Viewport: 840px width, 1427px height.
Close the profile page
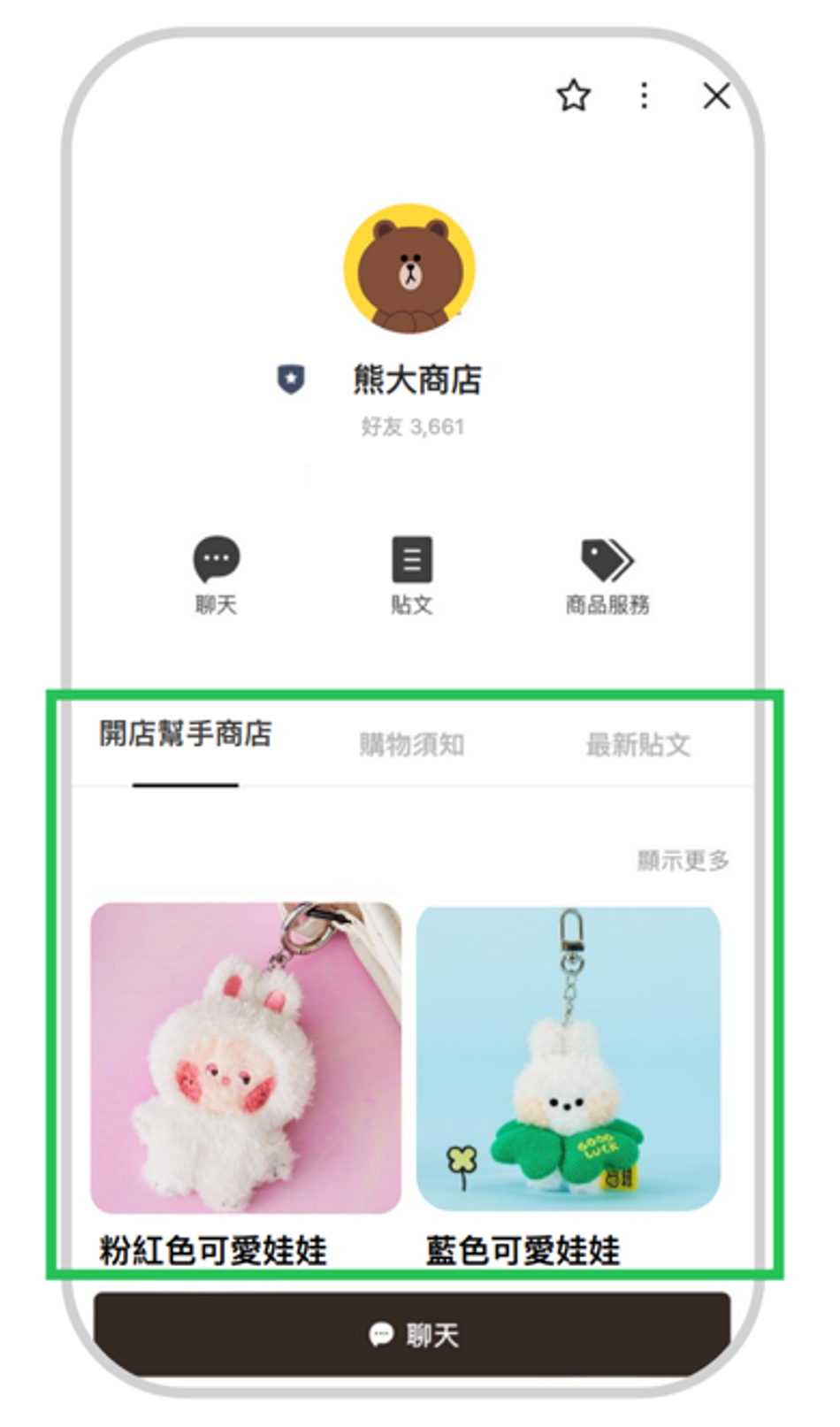click(716, 96)
